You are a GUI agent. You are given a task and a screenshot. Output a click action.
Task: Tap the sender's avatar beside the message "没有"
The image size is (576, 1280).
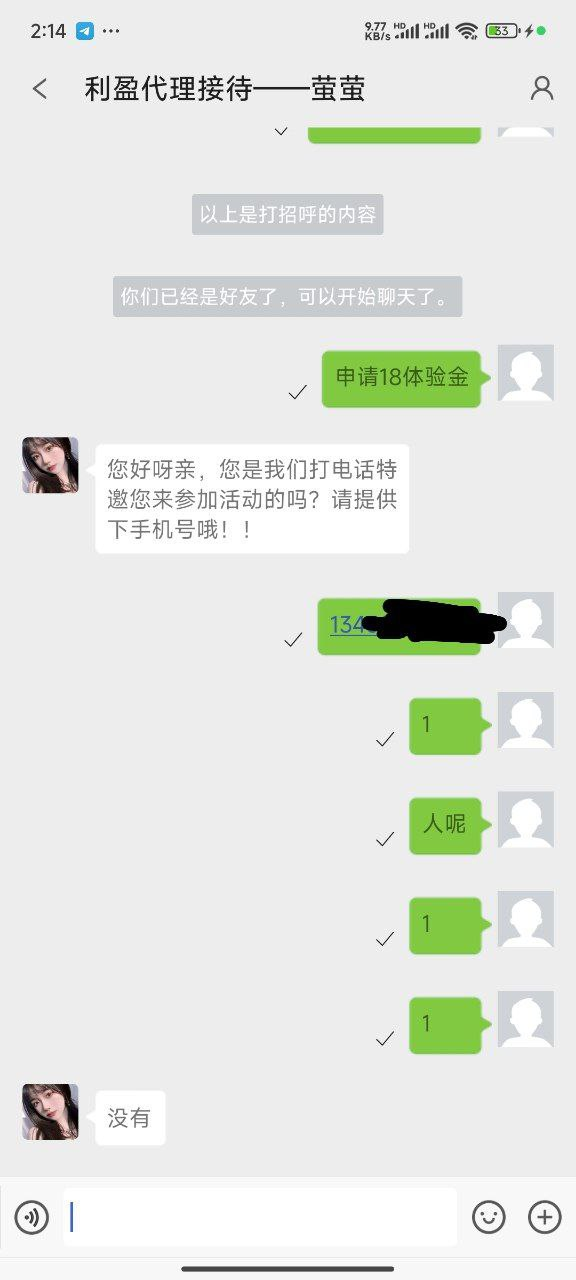tap(50, 1112)
